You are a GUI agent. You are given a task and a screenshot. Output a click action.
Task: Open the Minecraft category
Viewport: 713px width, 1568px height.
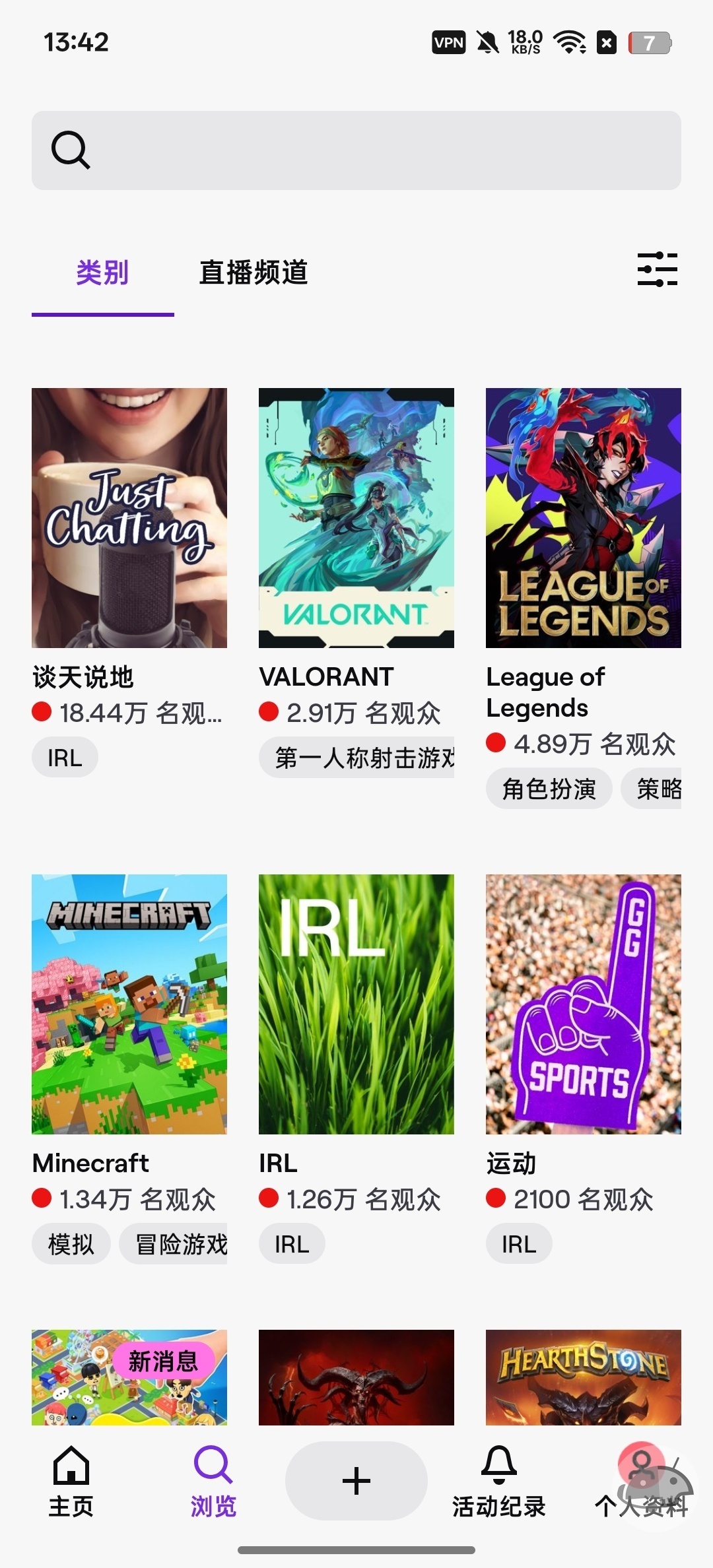[129, 1004]
